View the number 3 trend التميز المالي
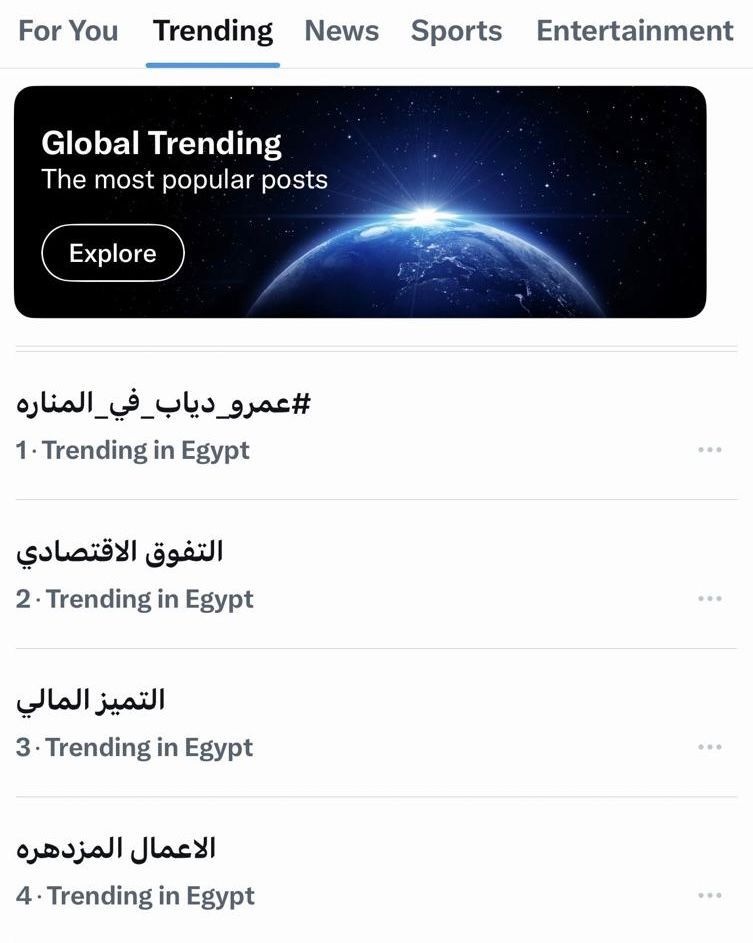This screenshot has width=753, height=943. [91, 700]
